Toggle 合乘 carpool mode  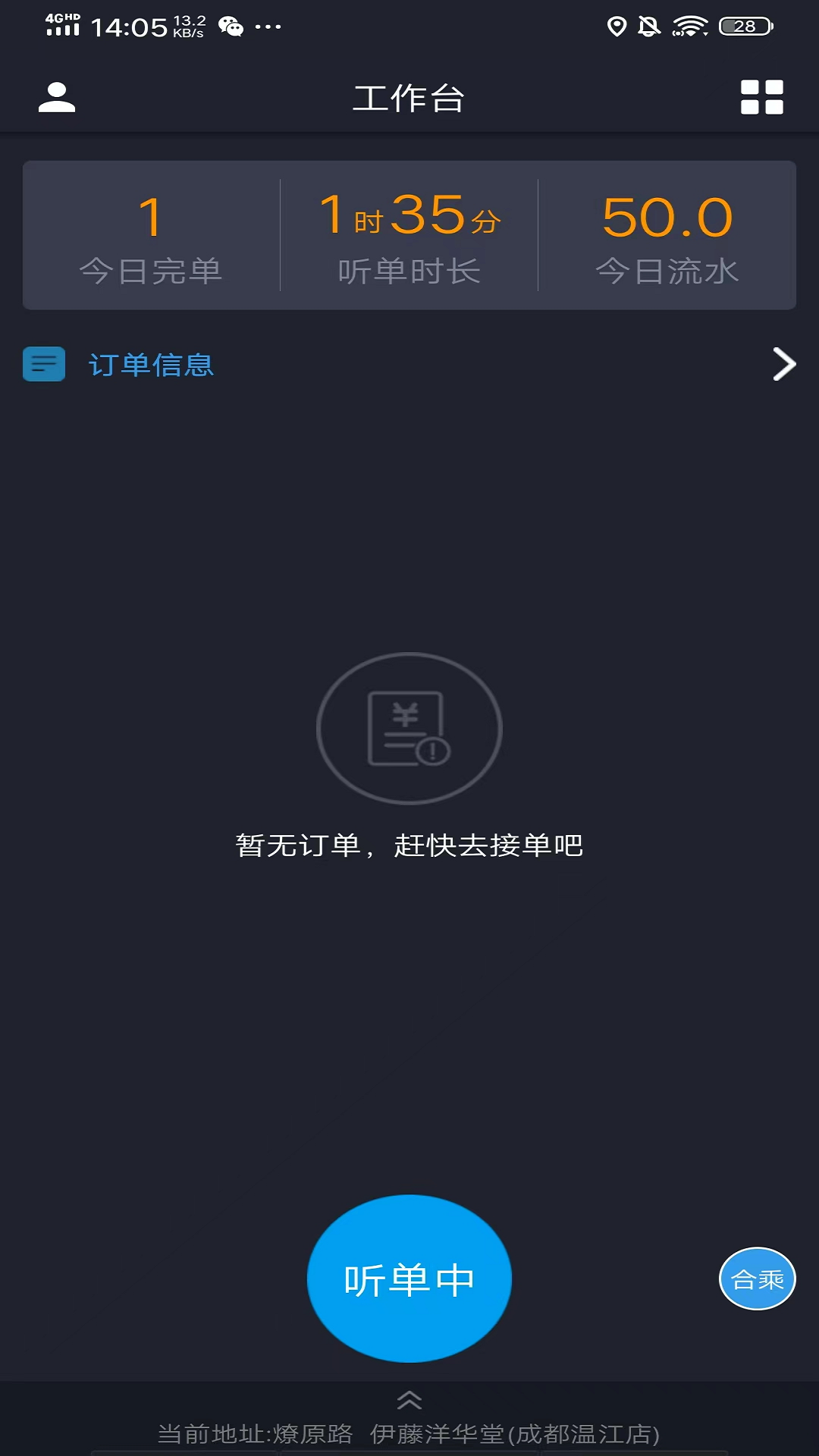757,1278
